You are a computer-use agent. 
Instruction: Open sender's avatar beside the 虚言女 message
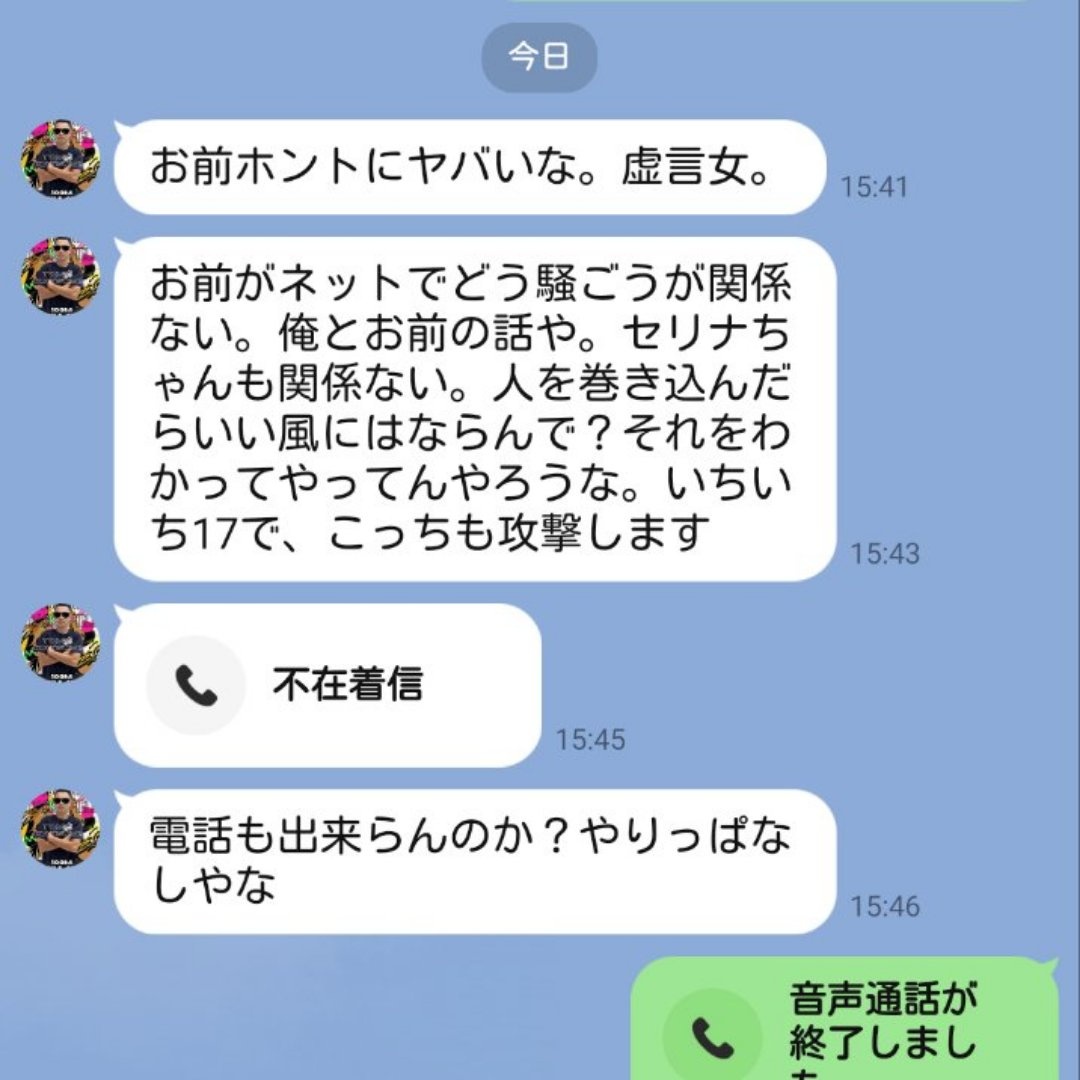click(x=61, y=159)
